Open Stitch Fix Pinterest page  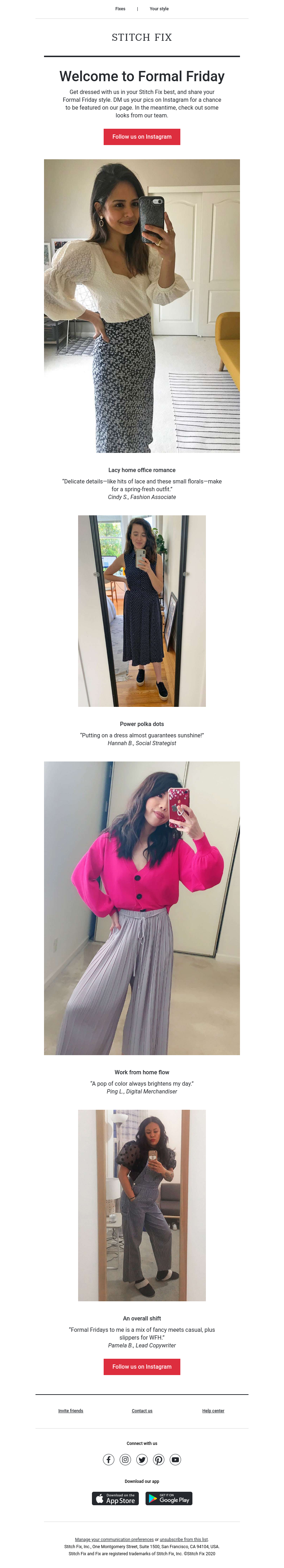click(x=158, y=1459)
